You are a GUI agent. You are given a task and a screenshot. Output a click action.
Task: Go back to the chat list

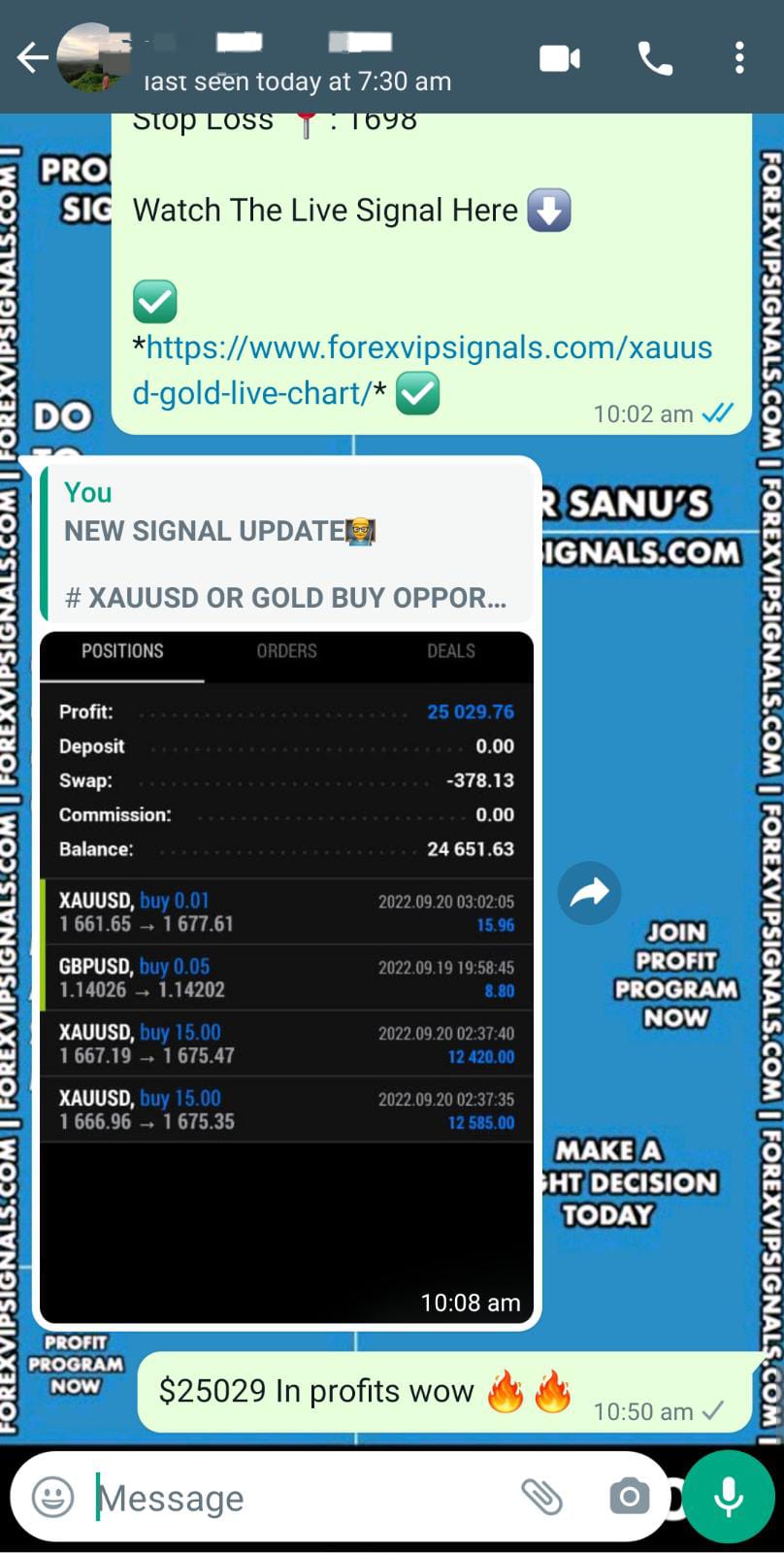32,58
